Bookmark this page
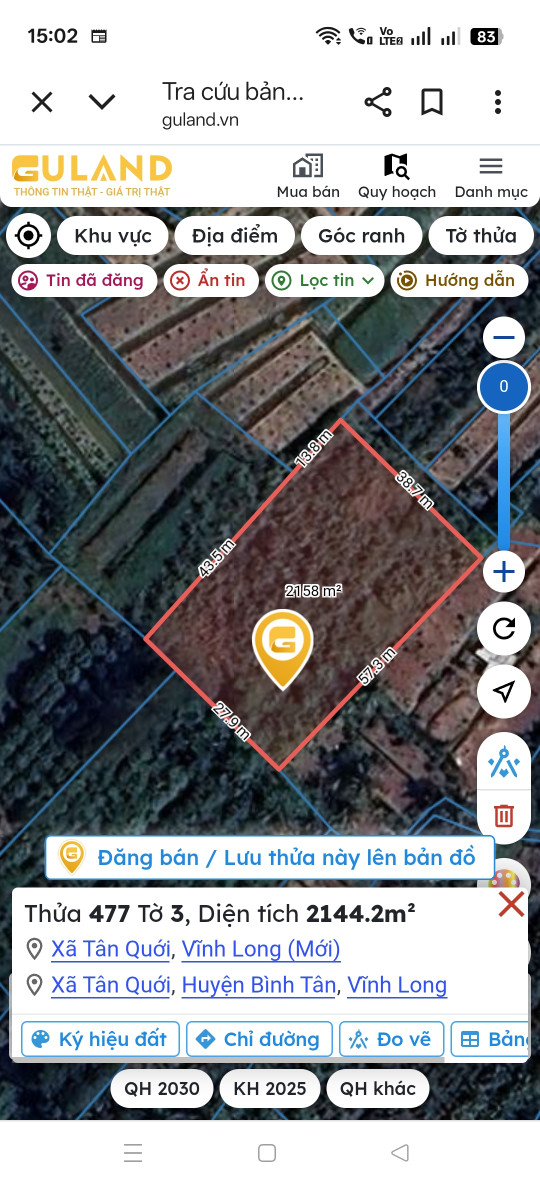Screen dimensions: 540x1186 pos(432,102)
